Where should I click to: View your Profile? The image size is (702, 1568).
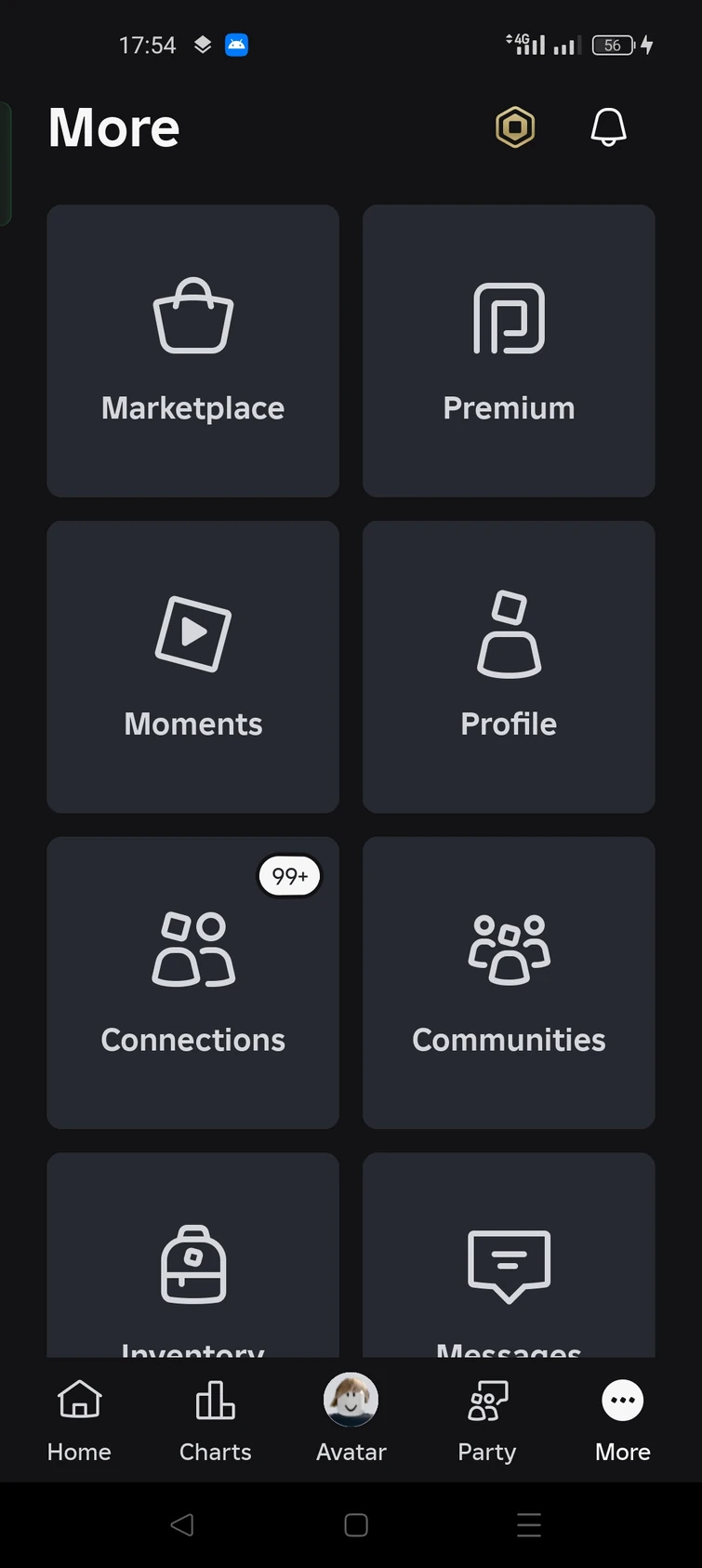(x=509, y=667)
